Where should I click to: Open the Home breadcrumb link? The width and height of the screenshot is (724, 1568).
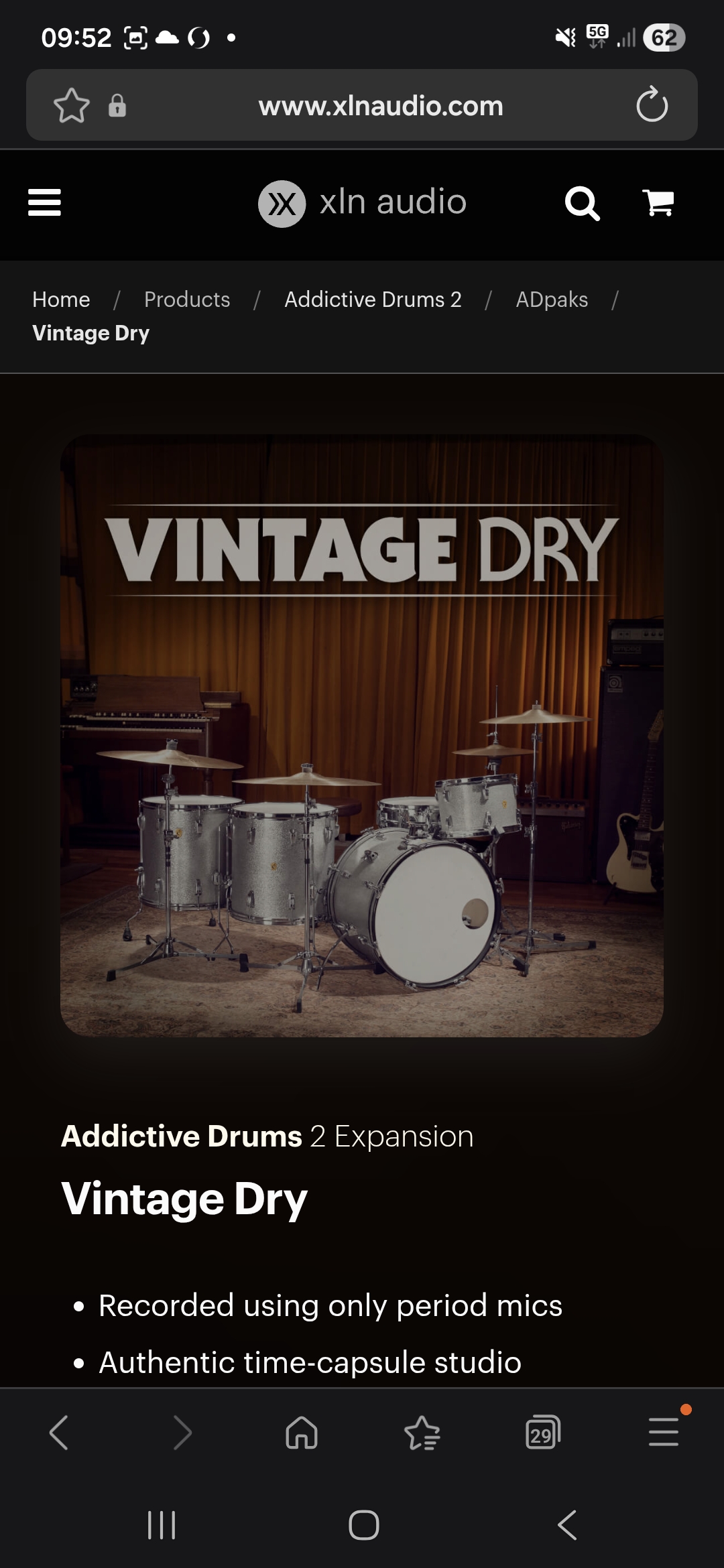(x=61, y=299)
